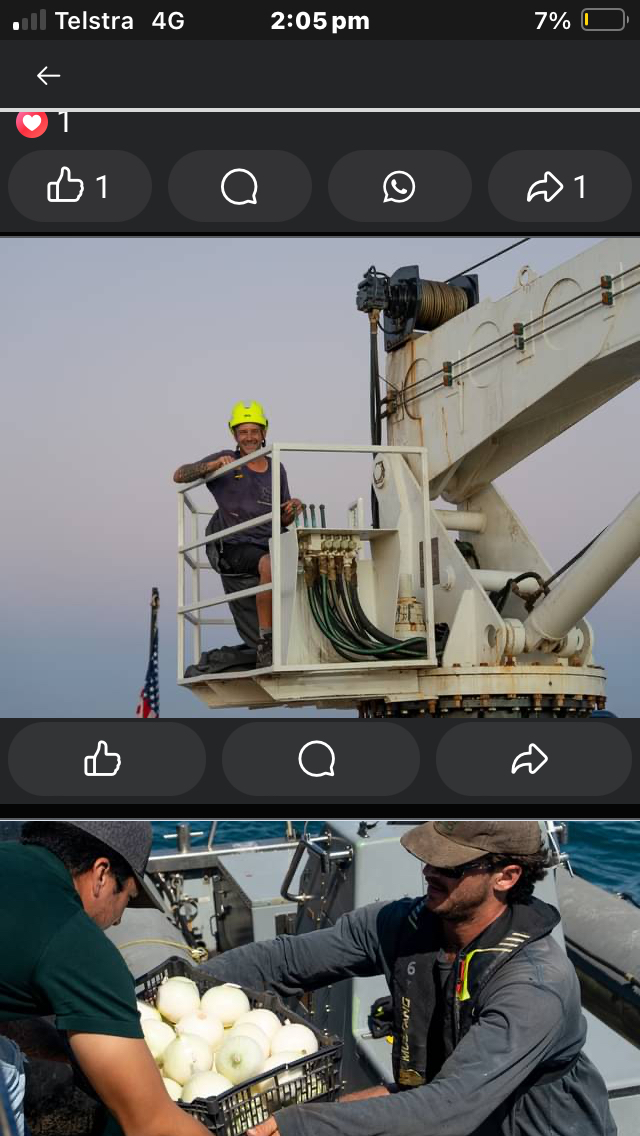Screen dimensions: 640x1136
Task: Like the crane operator photo
Action: click(106, 760)
